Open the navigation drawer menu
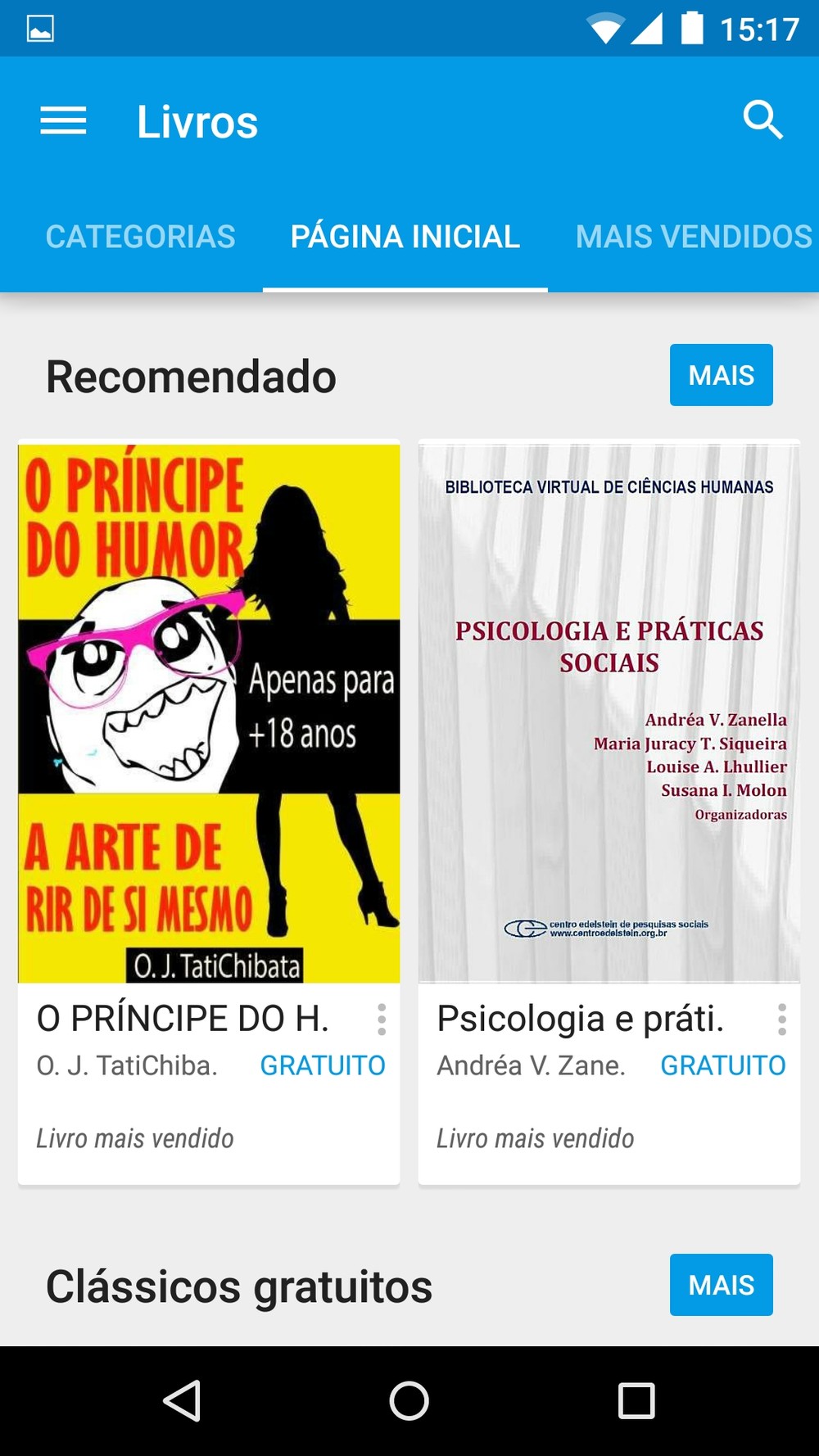The image size is (819, 1456). click(63, 121)
